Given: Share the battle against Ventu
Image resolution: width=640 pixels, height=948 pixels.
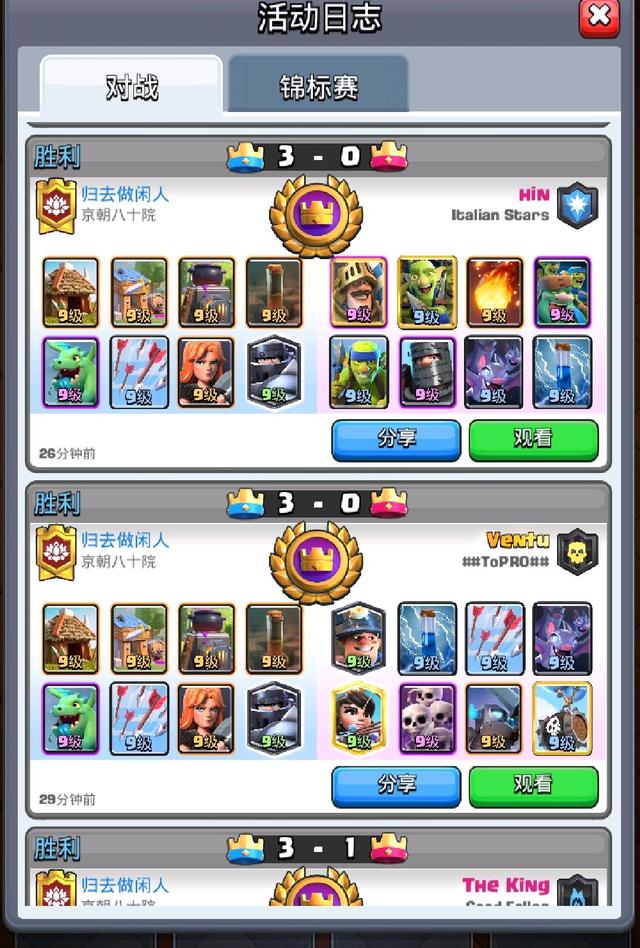Looking at the screenshot, I should tap(396, 786).
